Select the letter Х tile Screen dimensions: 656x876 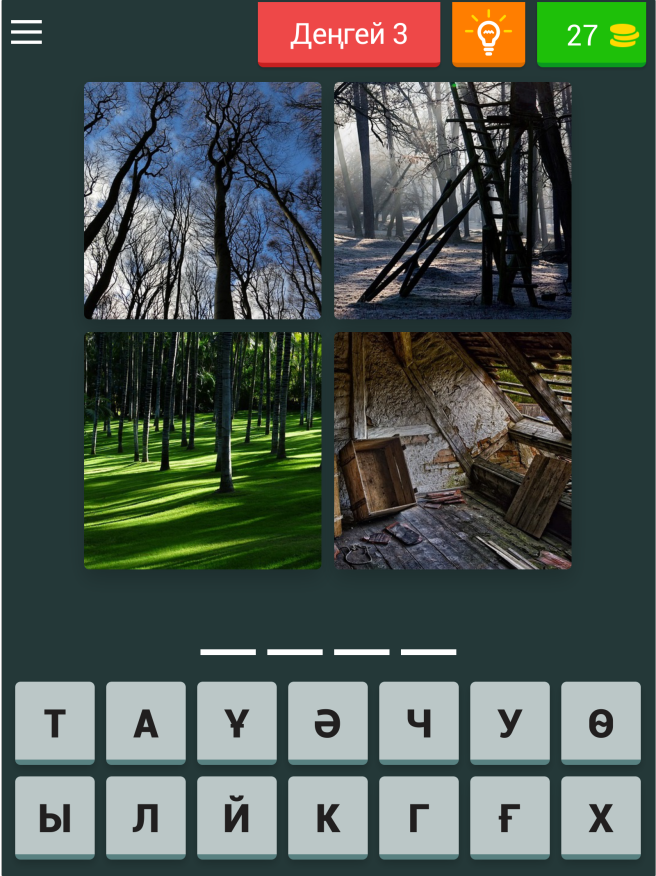601,818
